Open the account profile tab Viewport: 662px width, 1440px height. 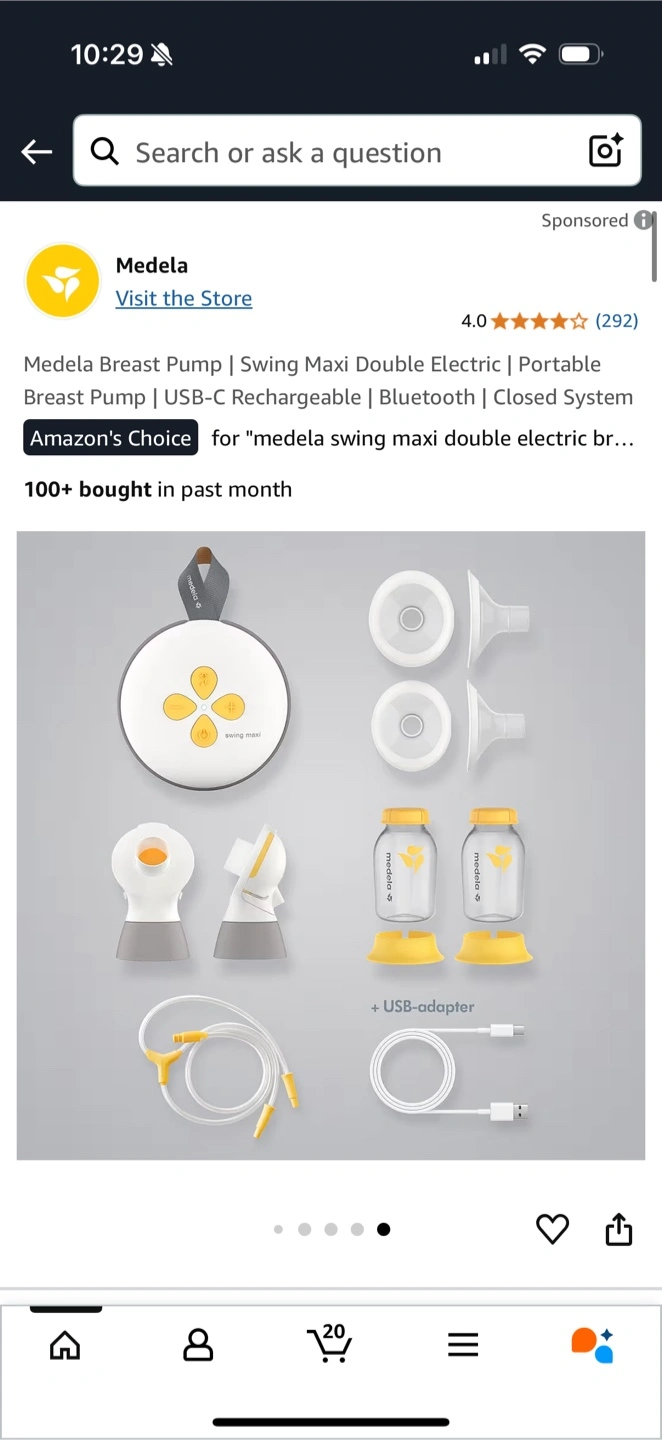click(x=198, y=1345)
